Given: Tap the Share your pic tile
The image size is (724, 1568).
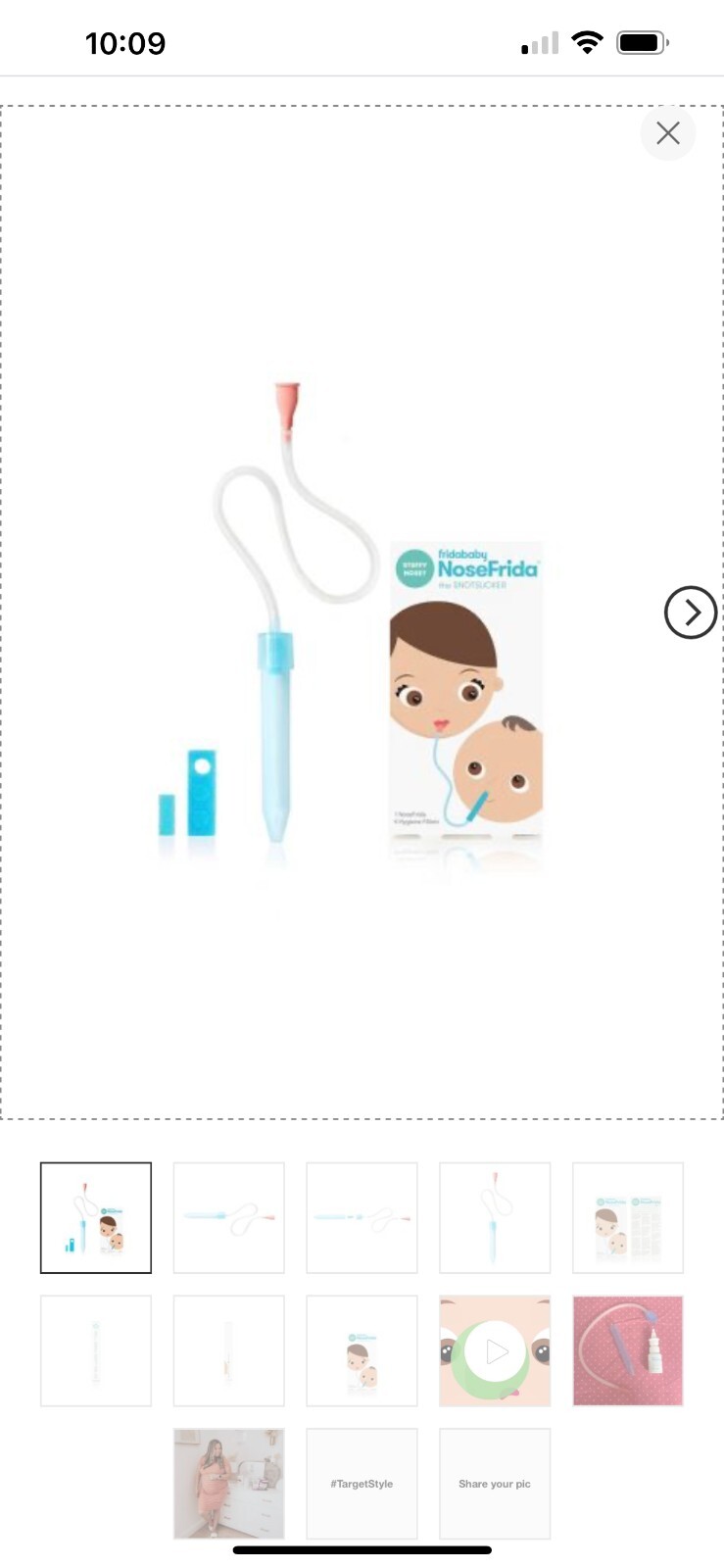Looking at the screenshot, I should tap(495, 1484).
